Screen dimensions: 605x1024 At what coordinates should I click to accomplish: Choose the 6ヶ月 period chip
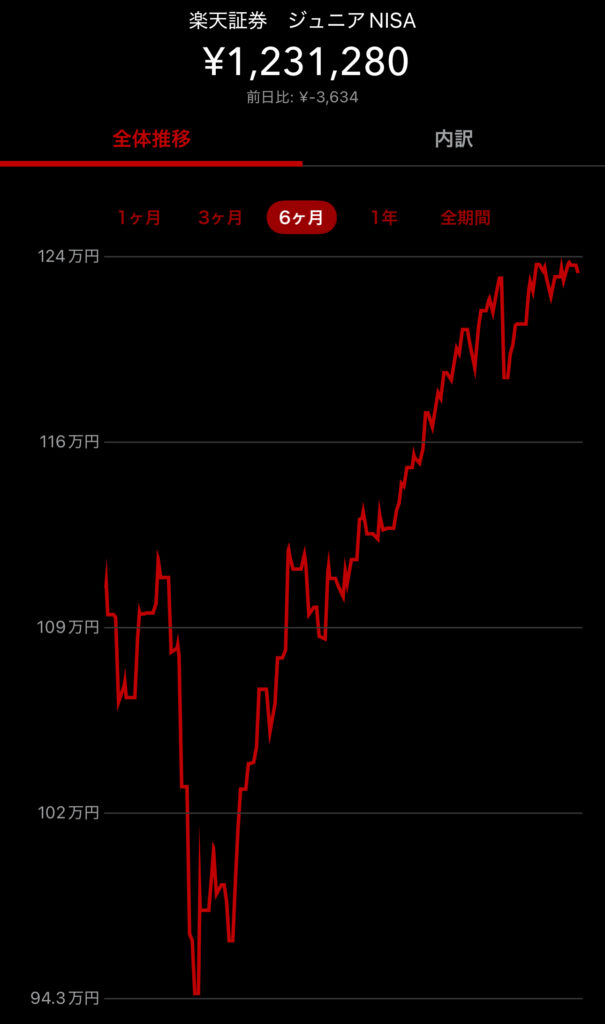click(301, 217)
